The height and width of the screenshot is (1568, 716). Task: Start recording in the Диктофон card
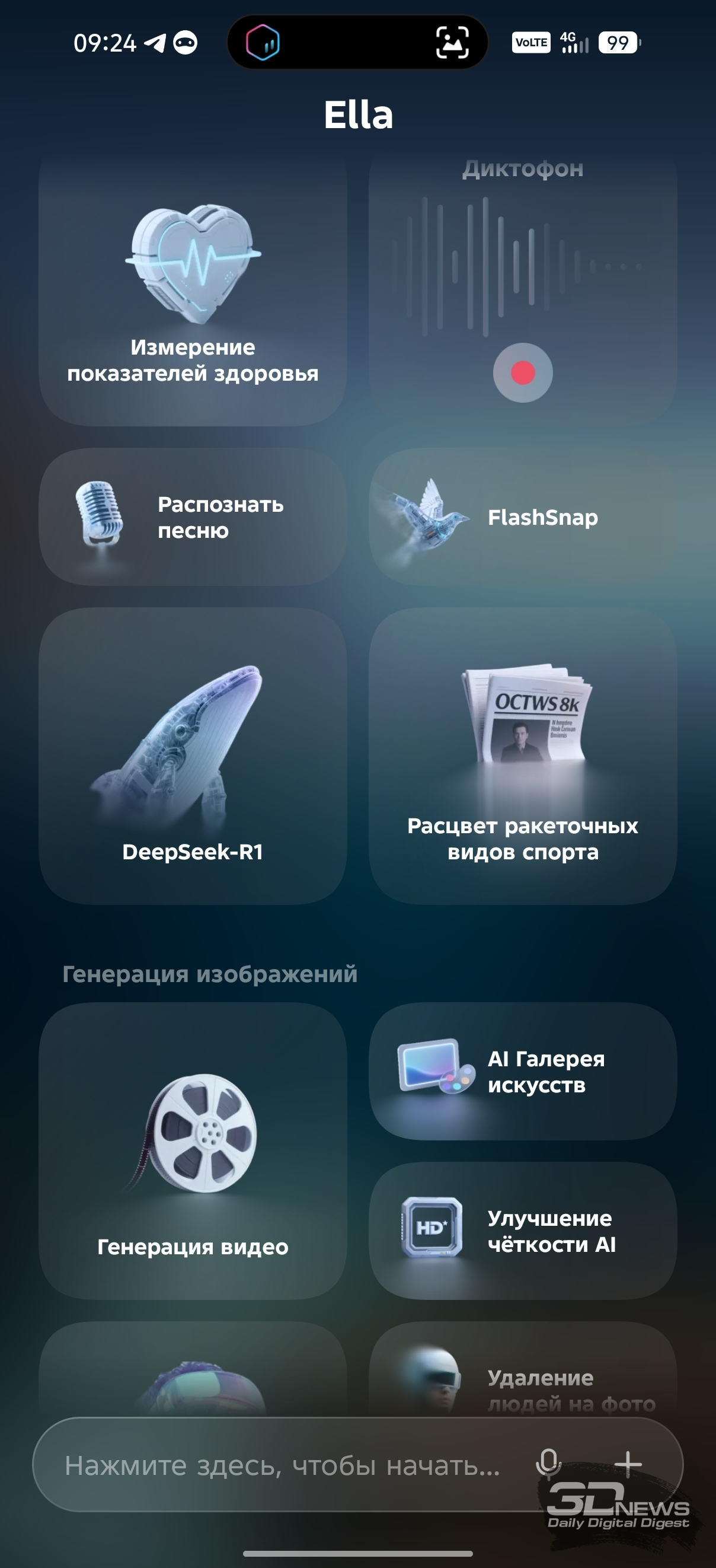click(x=523, y=372)
